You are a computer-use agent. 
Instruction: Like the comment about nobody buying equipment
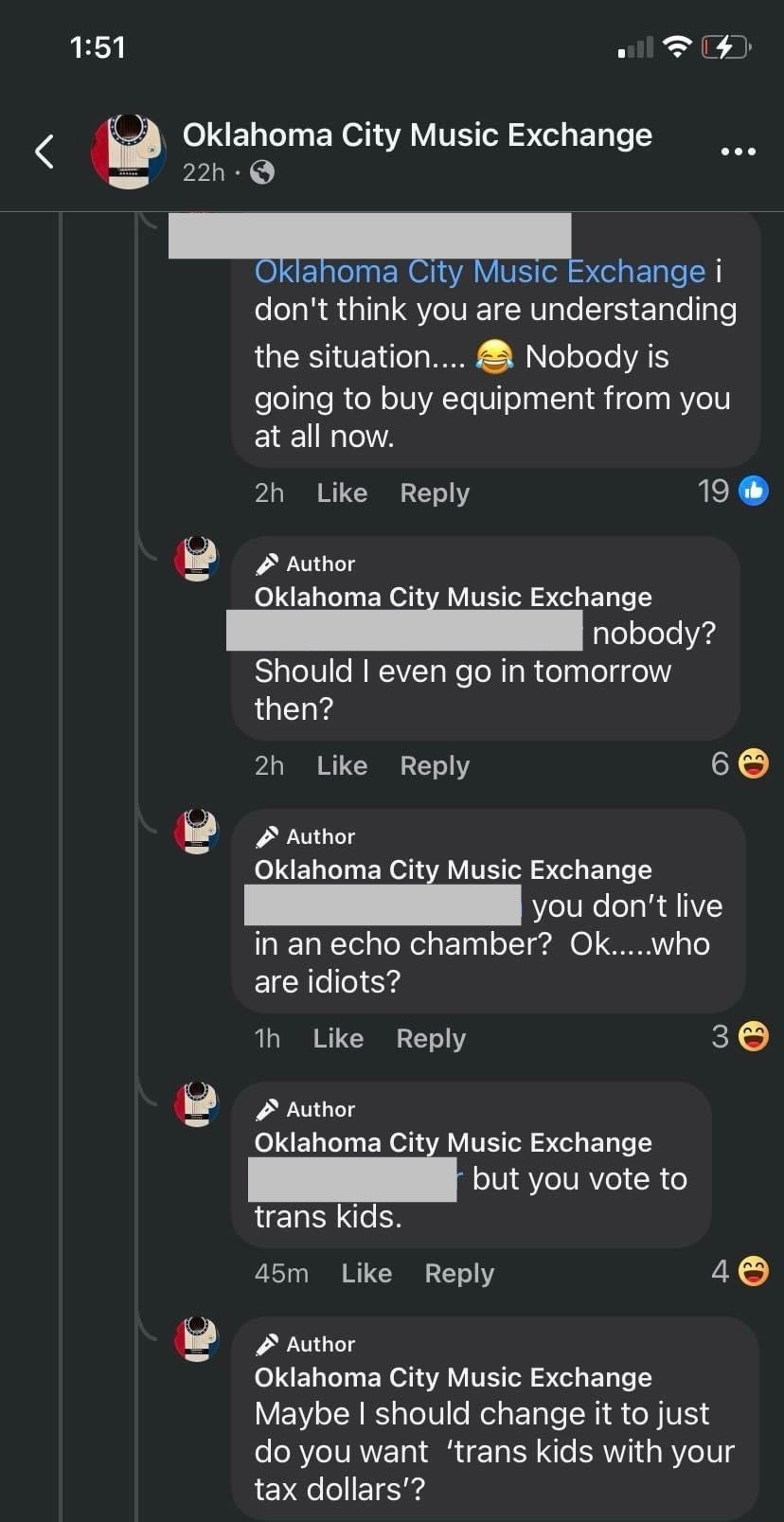[342, 492]
